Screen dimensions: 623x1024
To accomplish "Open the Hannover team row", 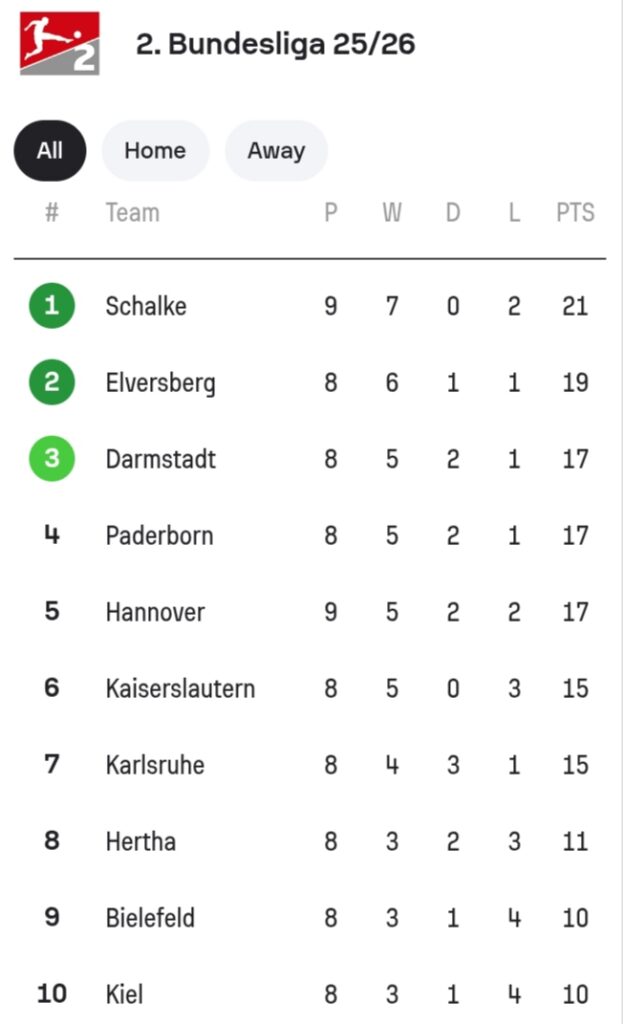I will (155, 612).
